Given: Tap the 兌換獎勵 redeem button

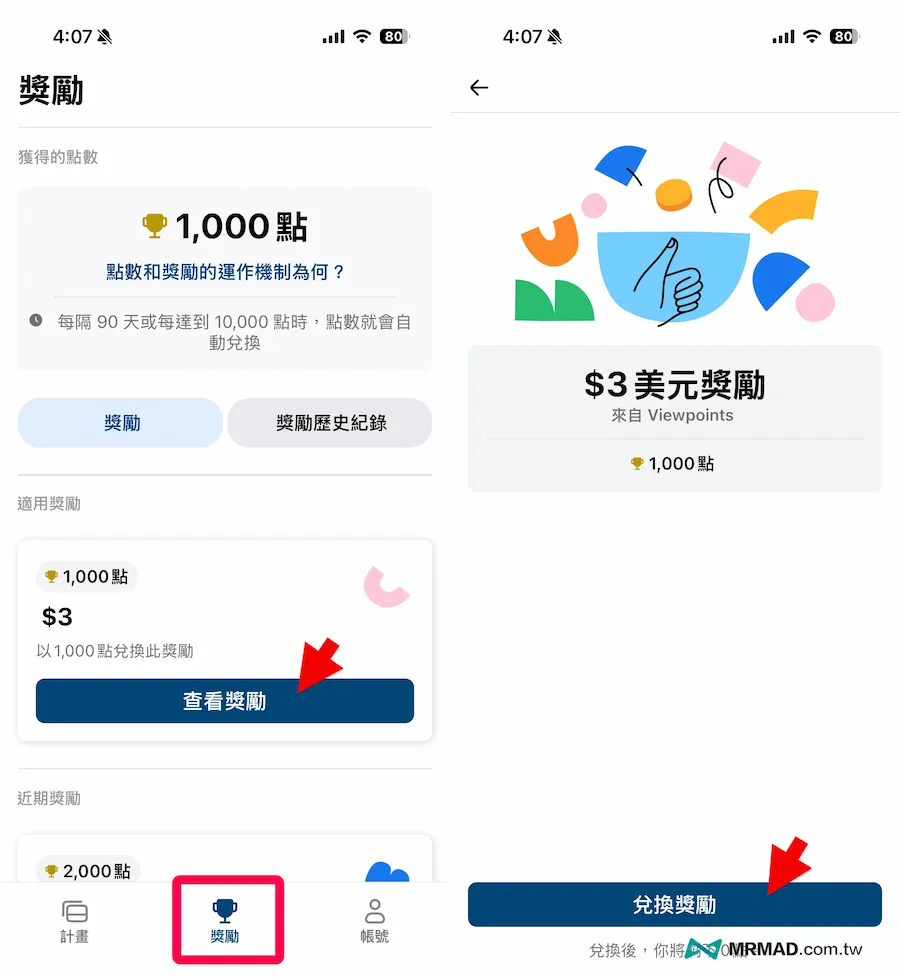Looking at the screenshot, I should pyautogui.click(x=674, y=903).
